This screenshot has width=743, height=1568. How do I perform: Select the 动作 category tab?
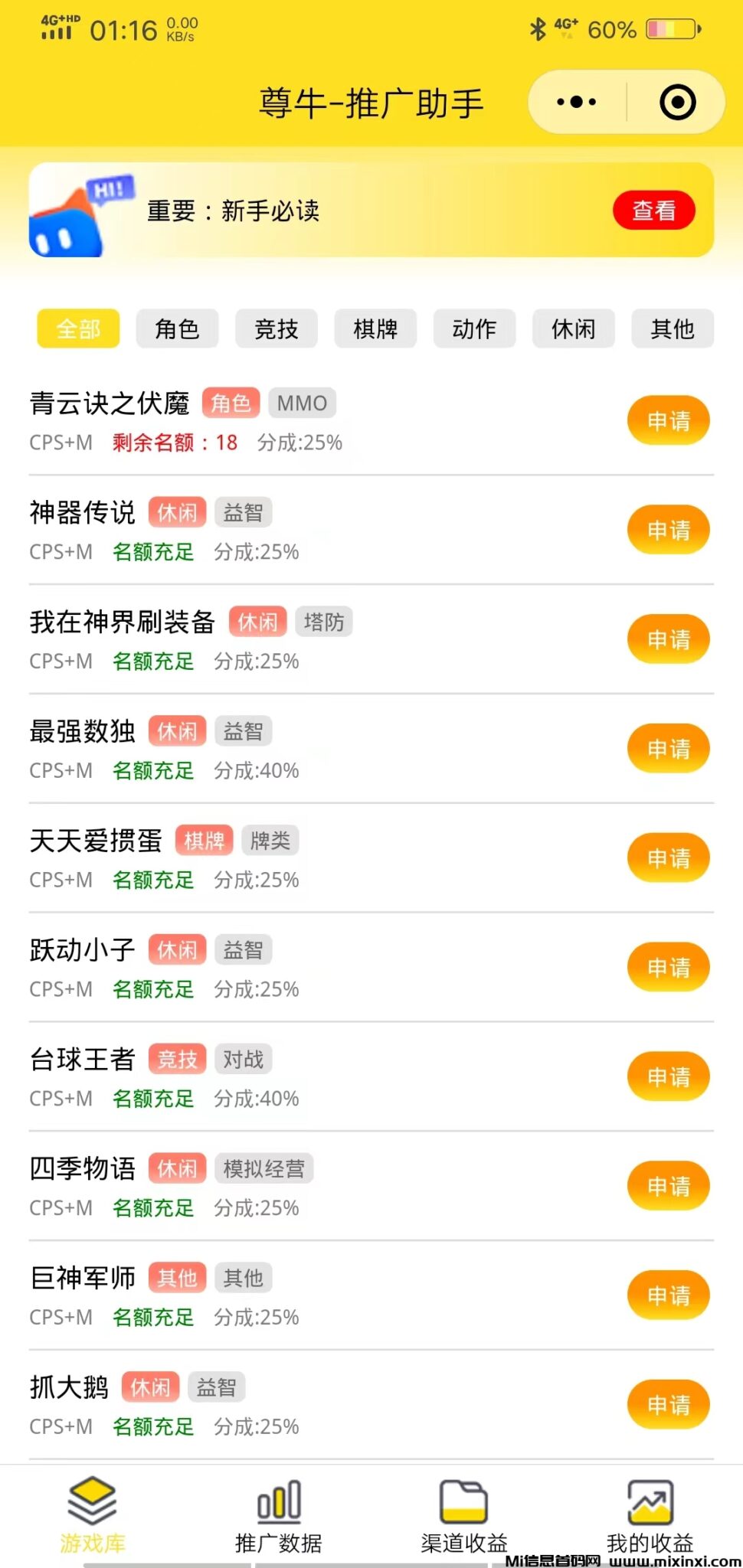pos(474,328)
